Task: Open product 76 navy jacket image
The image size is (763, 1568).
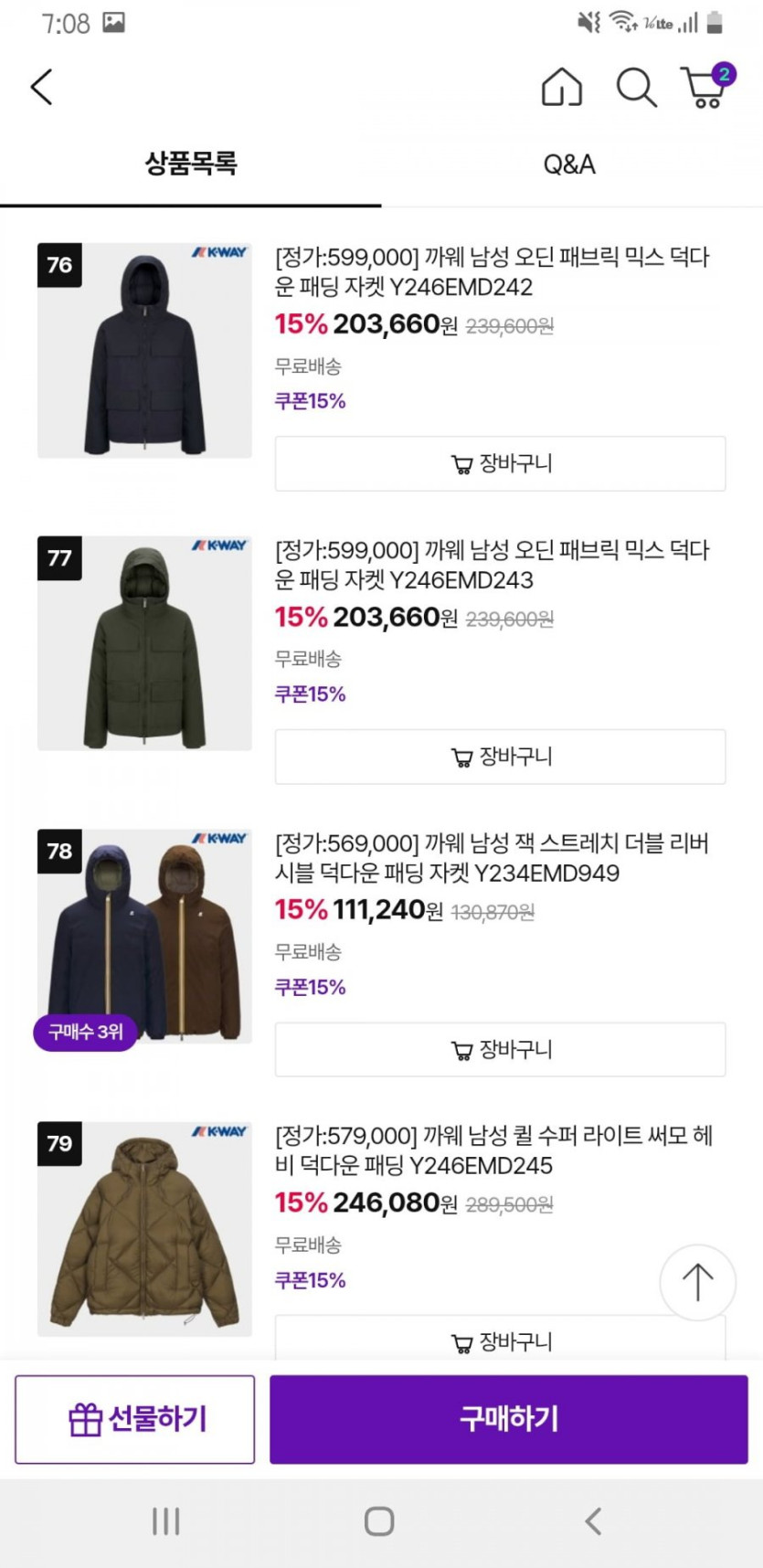Action: click(144, 351)
